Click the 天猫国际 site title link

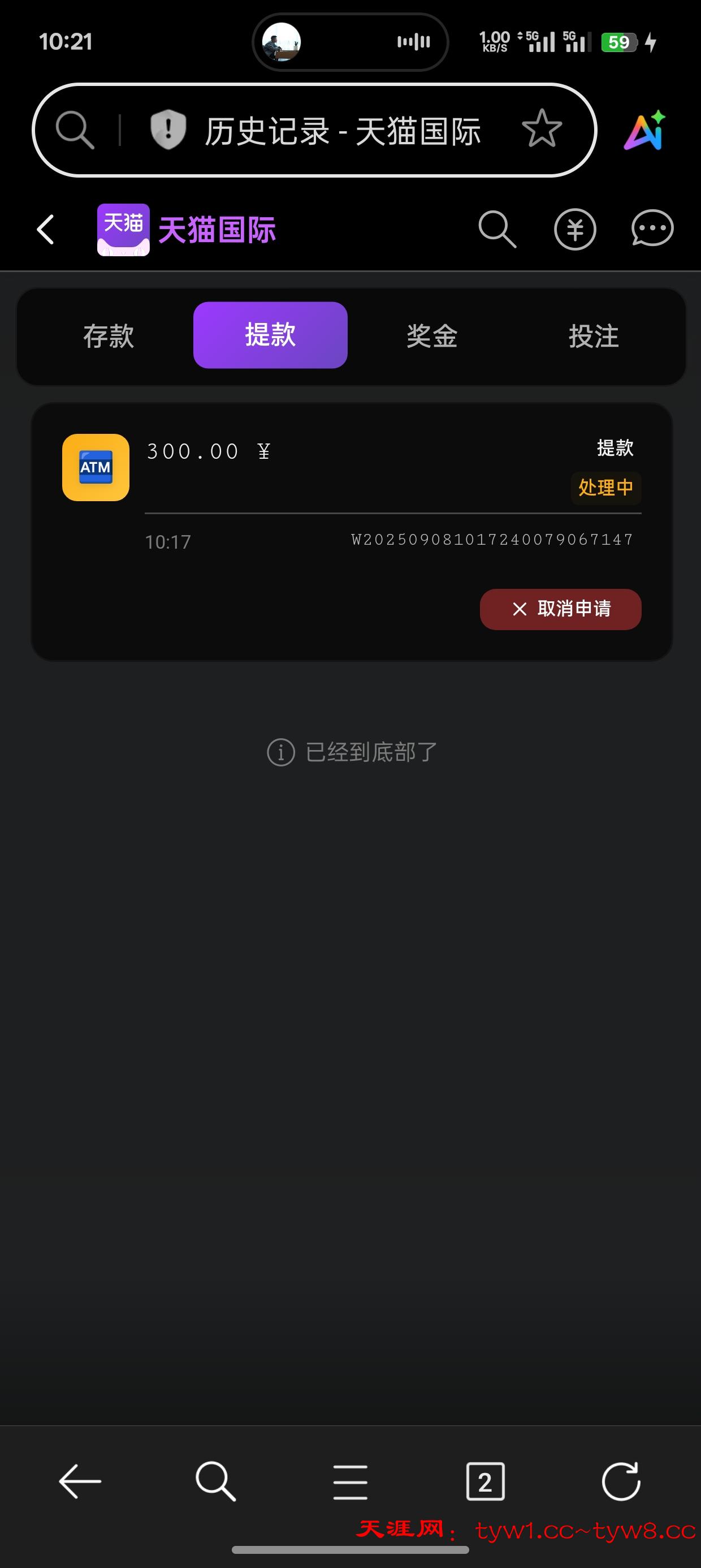click(217, 230)
